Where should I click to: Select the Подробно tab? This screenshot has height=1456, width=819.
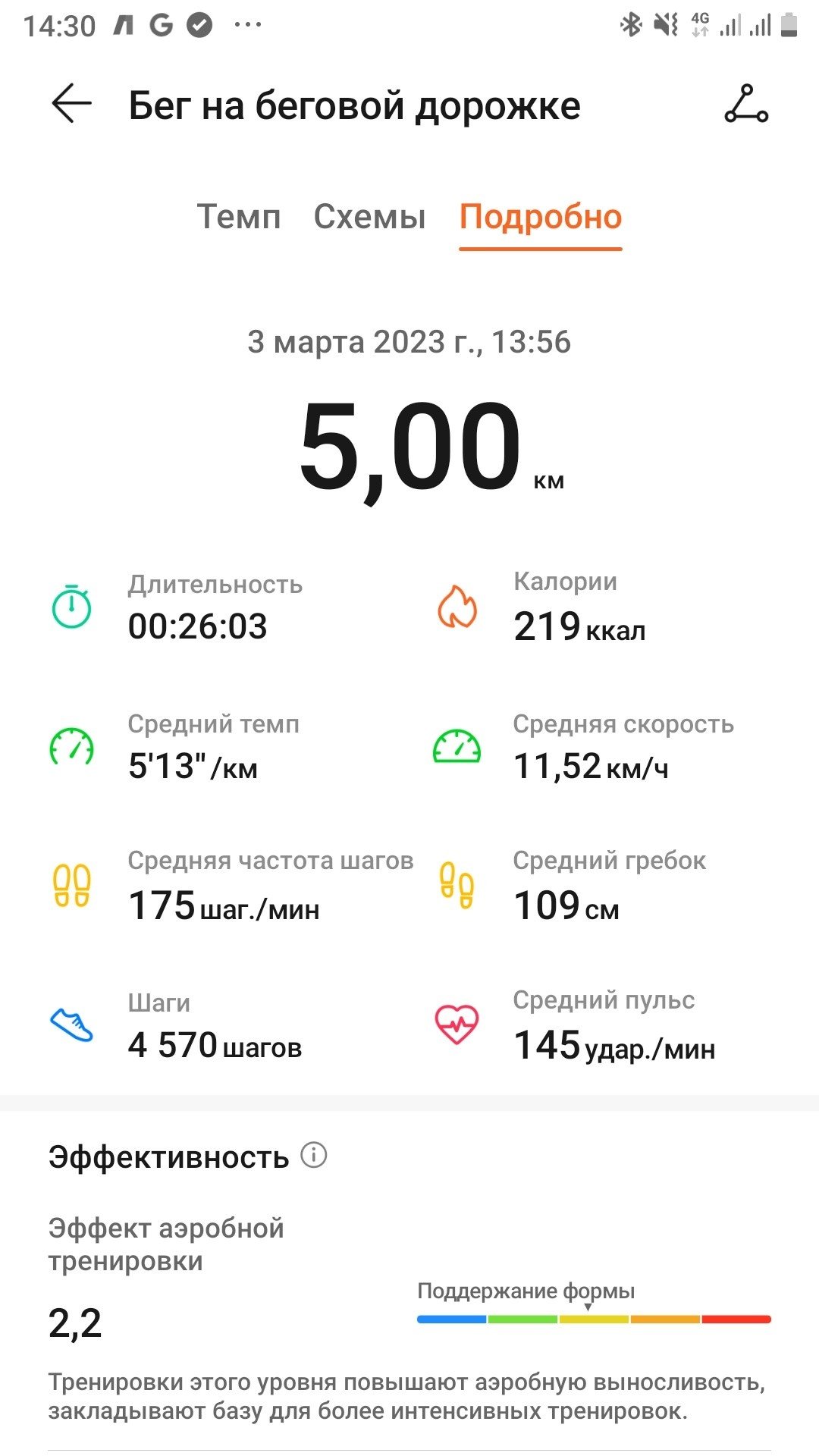coord(541,217)
